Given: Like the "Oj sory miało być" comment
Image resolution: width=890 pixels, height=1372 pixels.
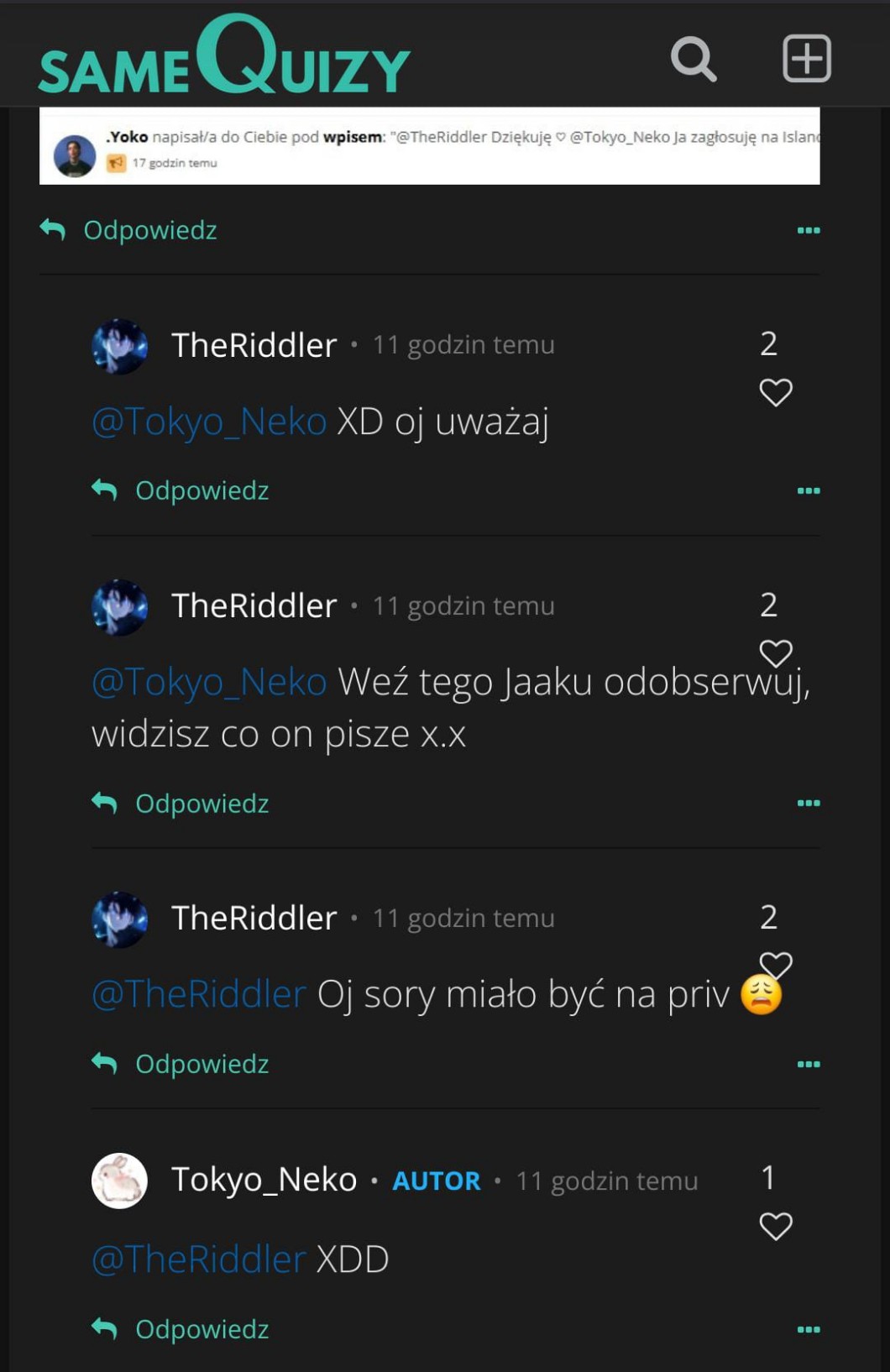Looking at the screenshot, I should (775, 965).
